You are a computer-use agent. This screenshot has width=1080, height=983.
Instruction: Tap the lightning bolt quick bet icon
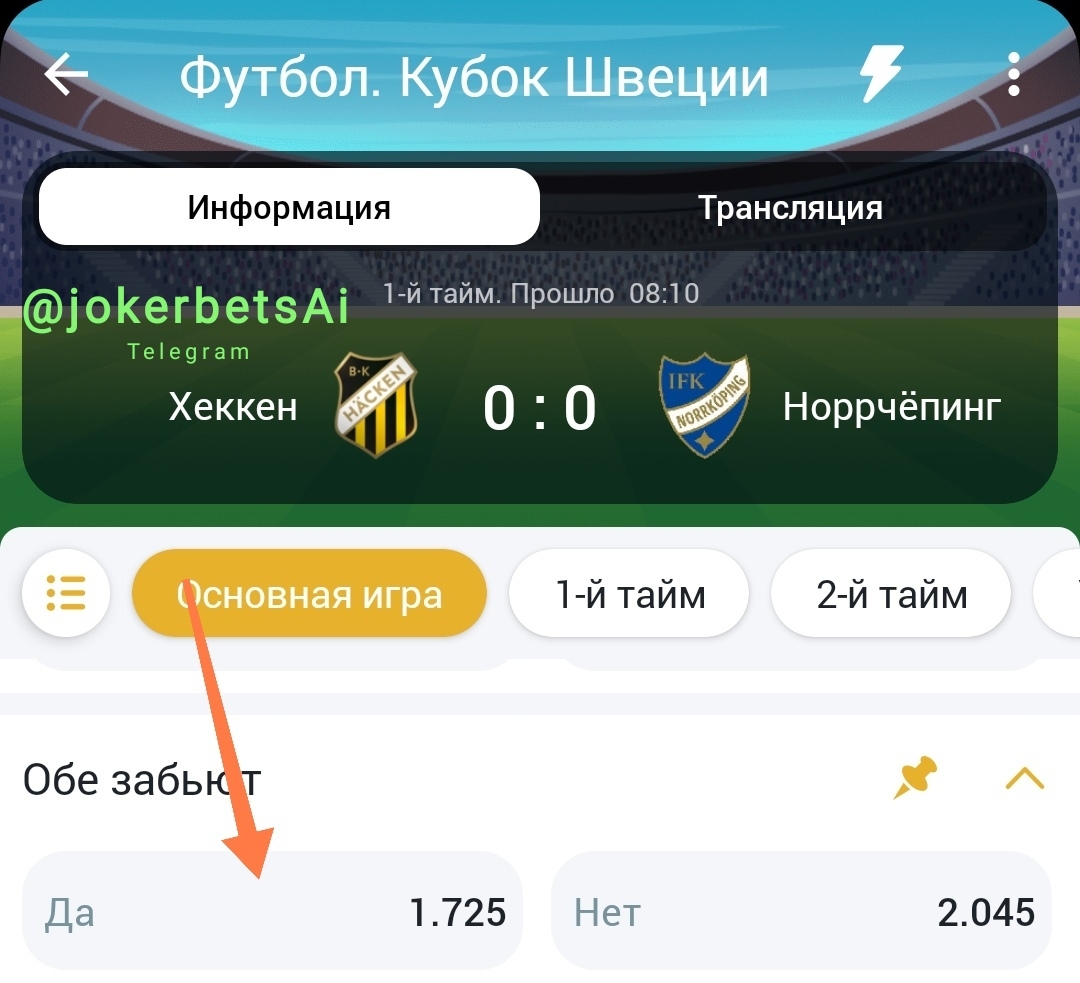tap(881, 74)
